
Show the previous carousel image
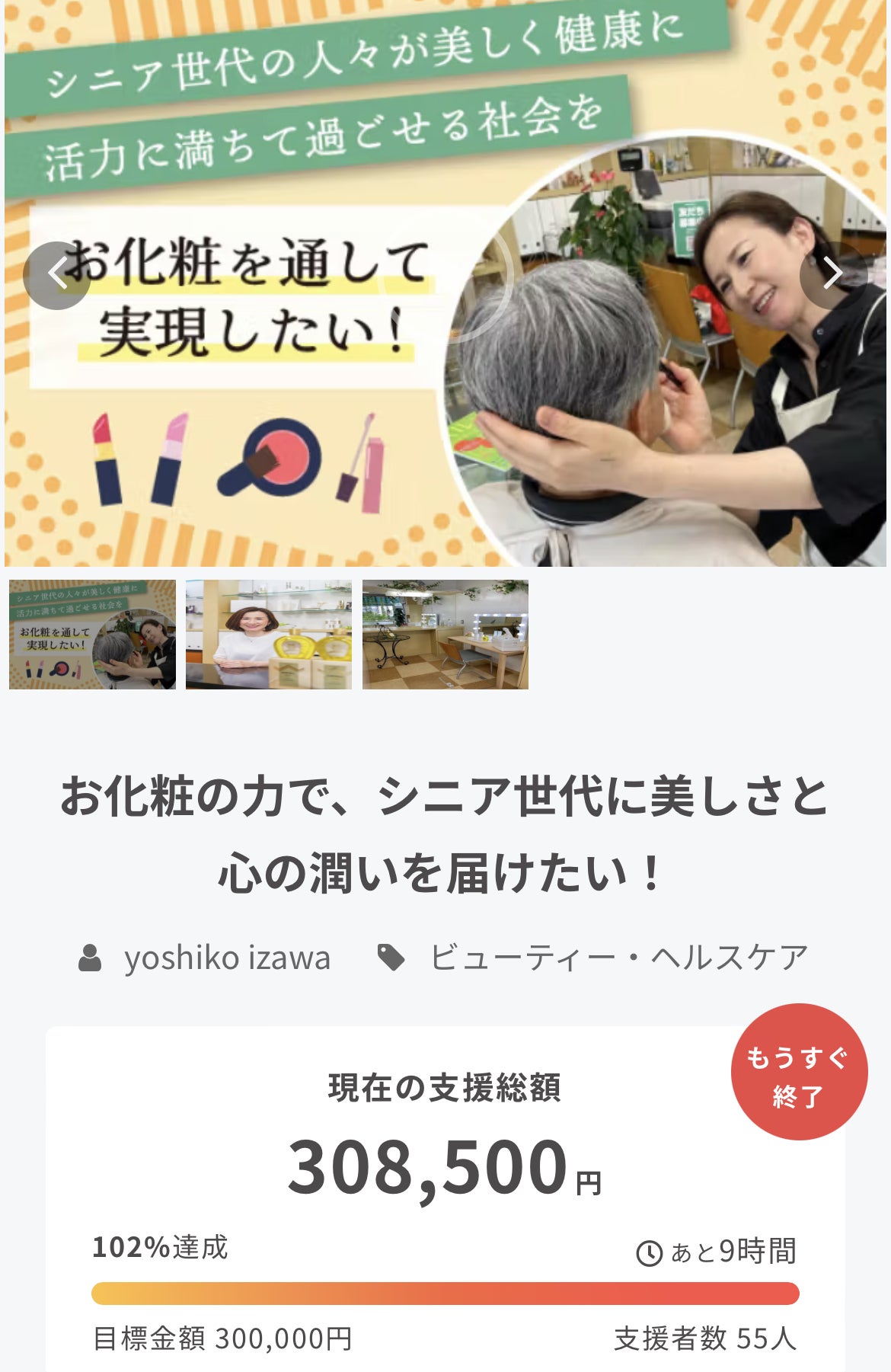click(x=57, y=275)
